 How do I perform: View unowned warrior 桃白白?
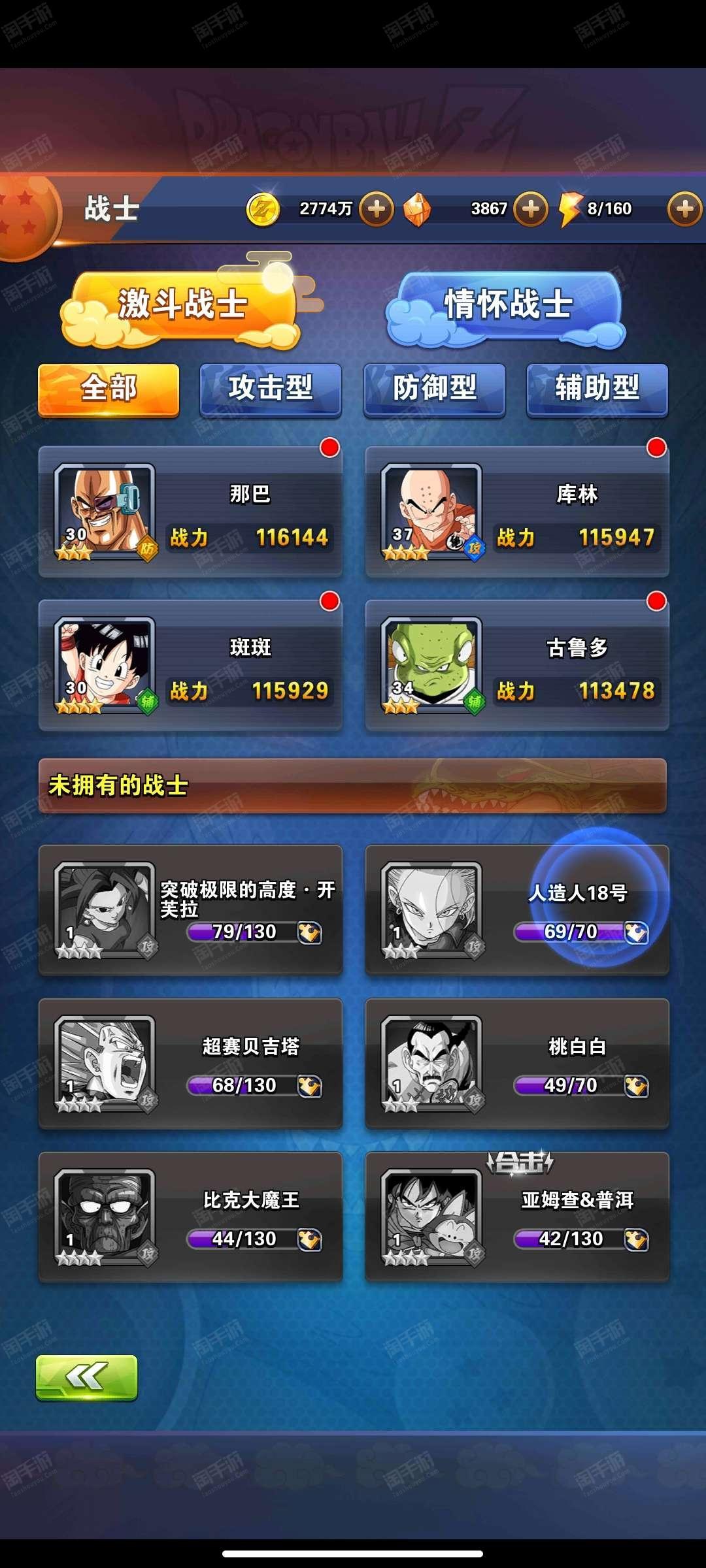(517, 1064)
